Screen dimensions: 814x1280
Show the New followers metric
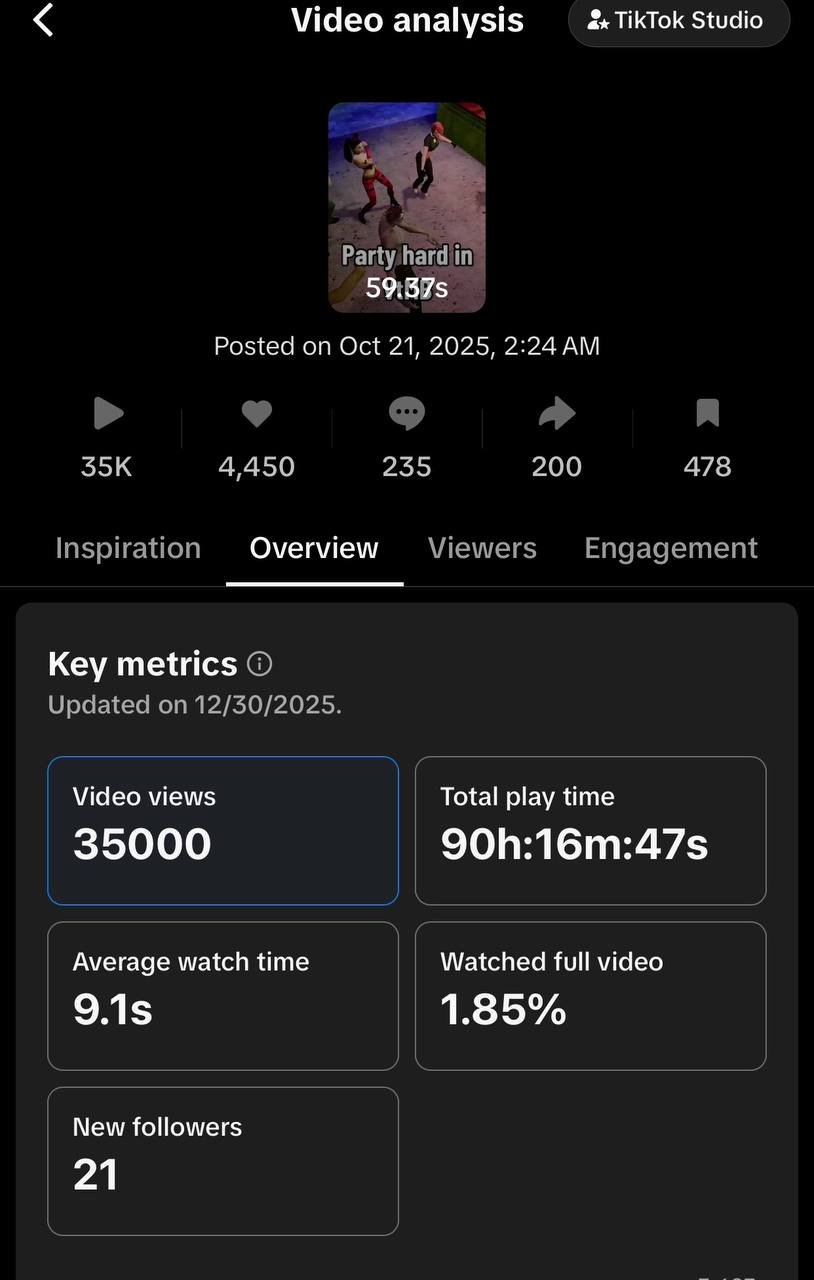coord(223,1161)
